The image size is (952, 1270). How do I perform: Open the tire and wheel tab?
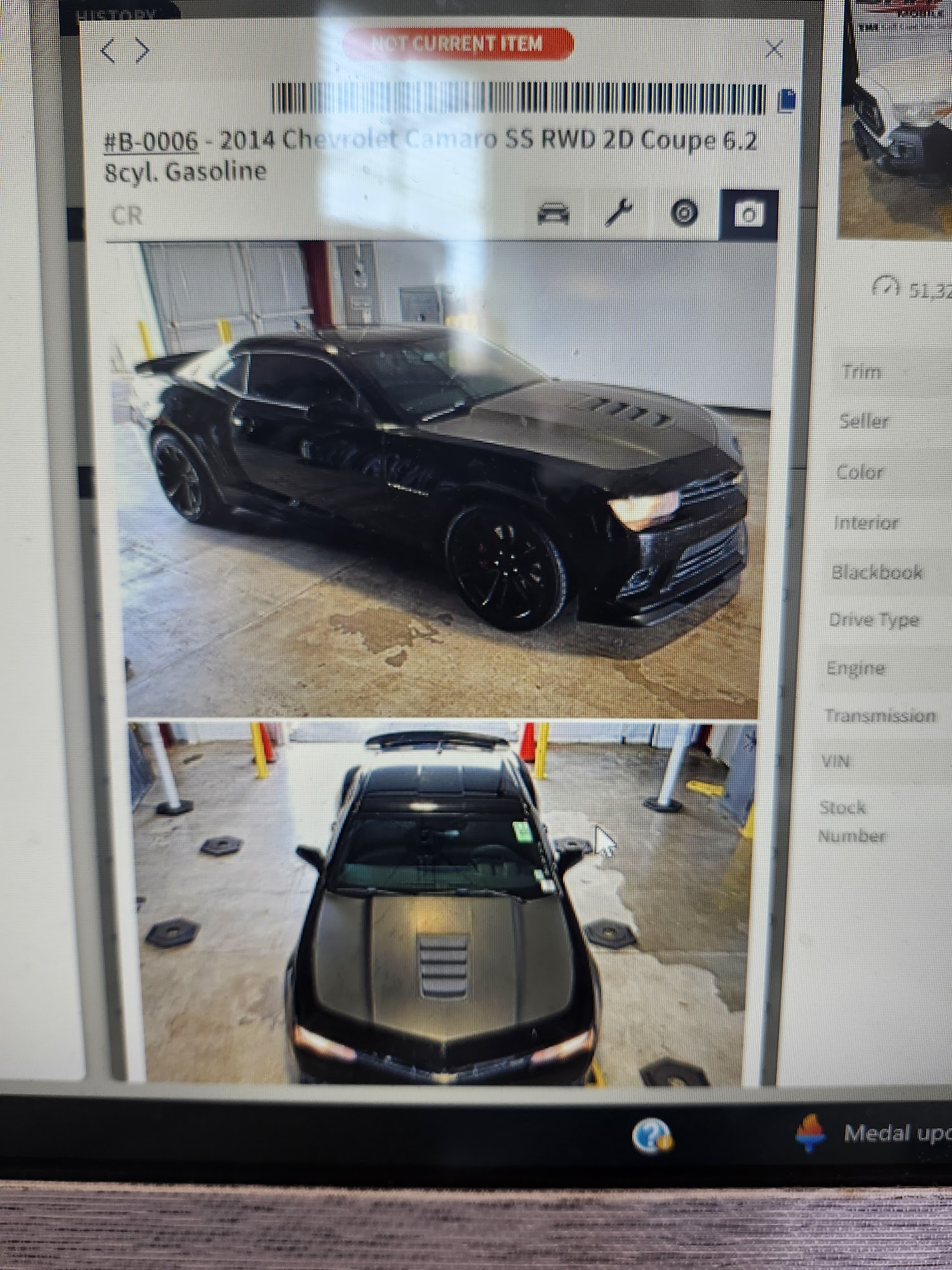point(684,213)
